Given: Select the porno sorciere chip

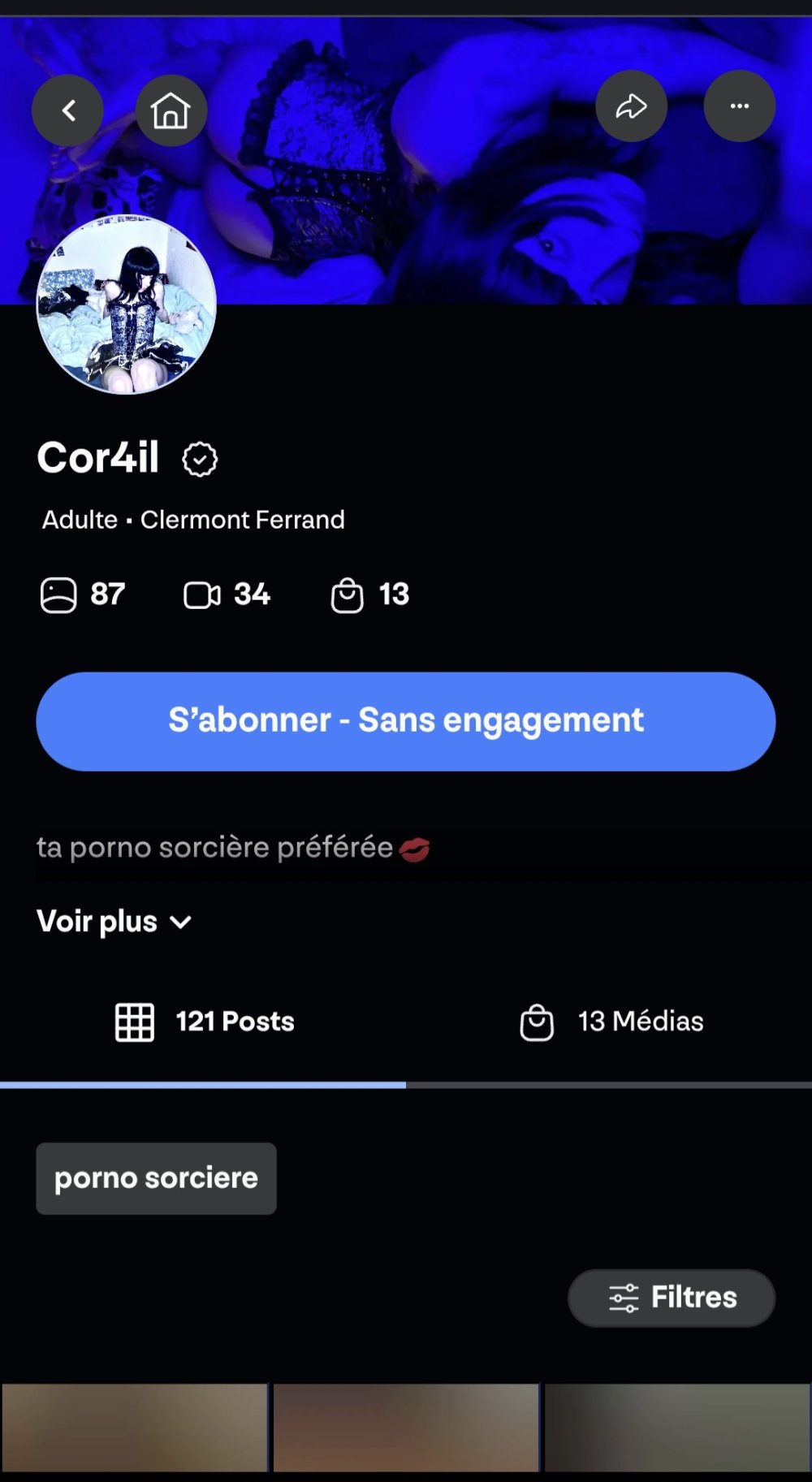Looking at the screenshot, I should [156, 1178].
